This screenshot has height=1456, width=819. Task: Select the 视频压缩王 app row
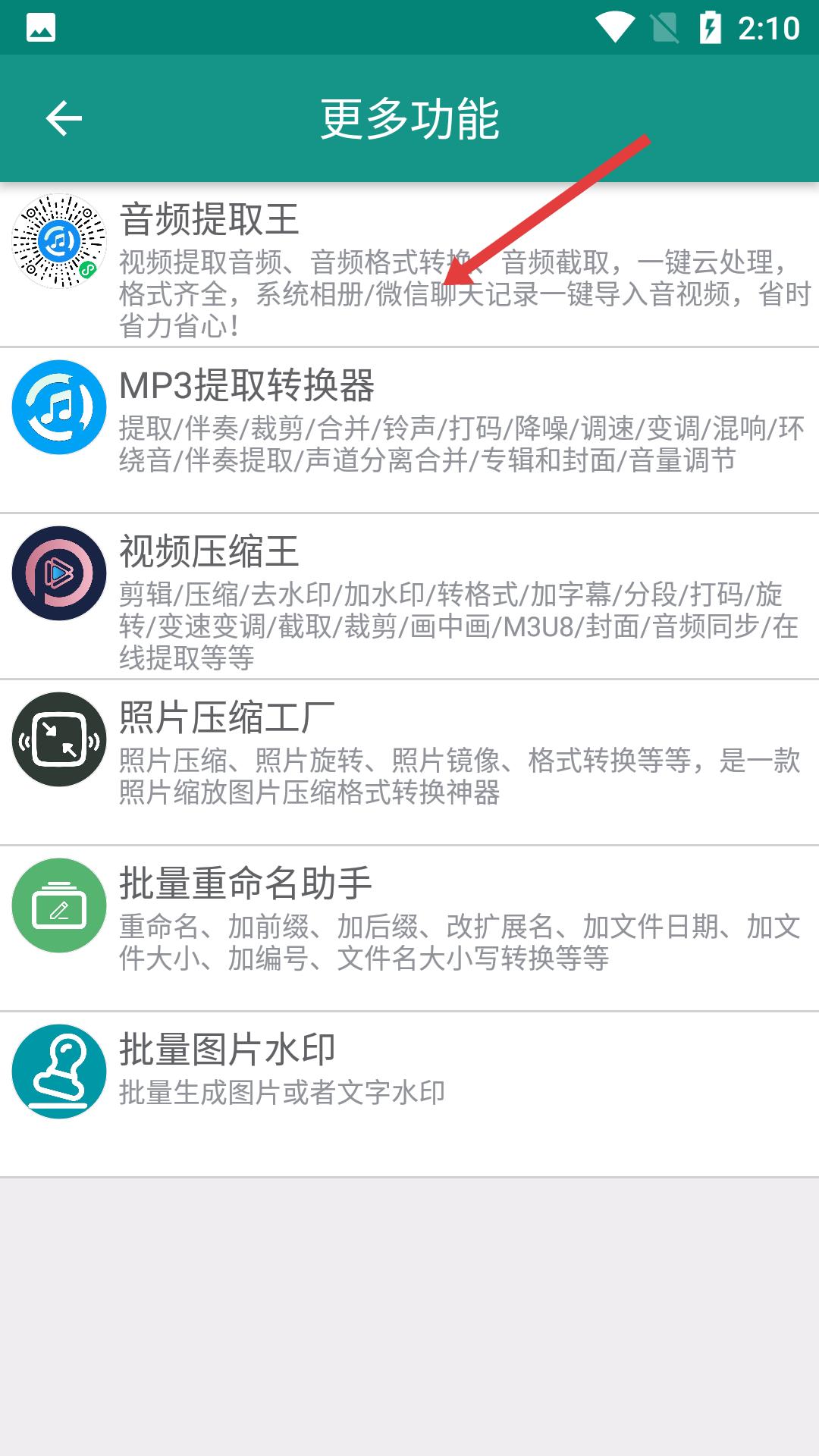click(409, 596)
